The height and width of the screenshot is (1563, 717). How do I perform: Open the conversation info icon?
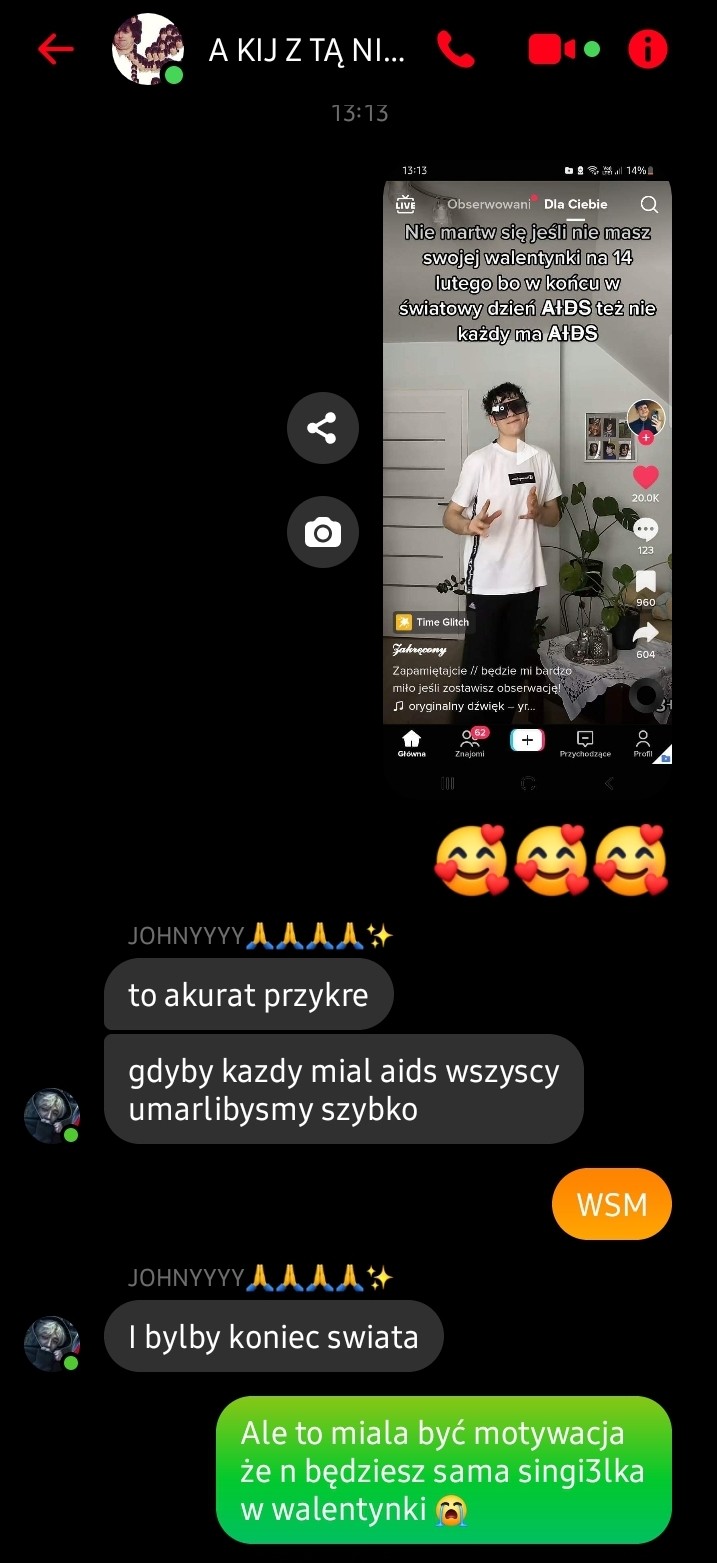click(647, 49)
